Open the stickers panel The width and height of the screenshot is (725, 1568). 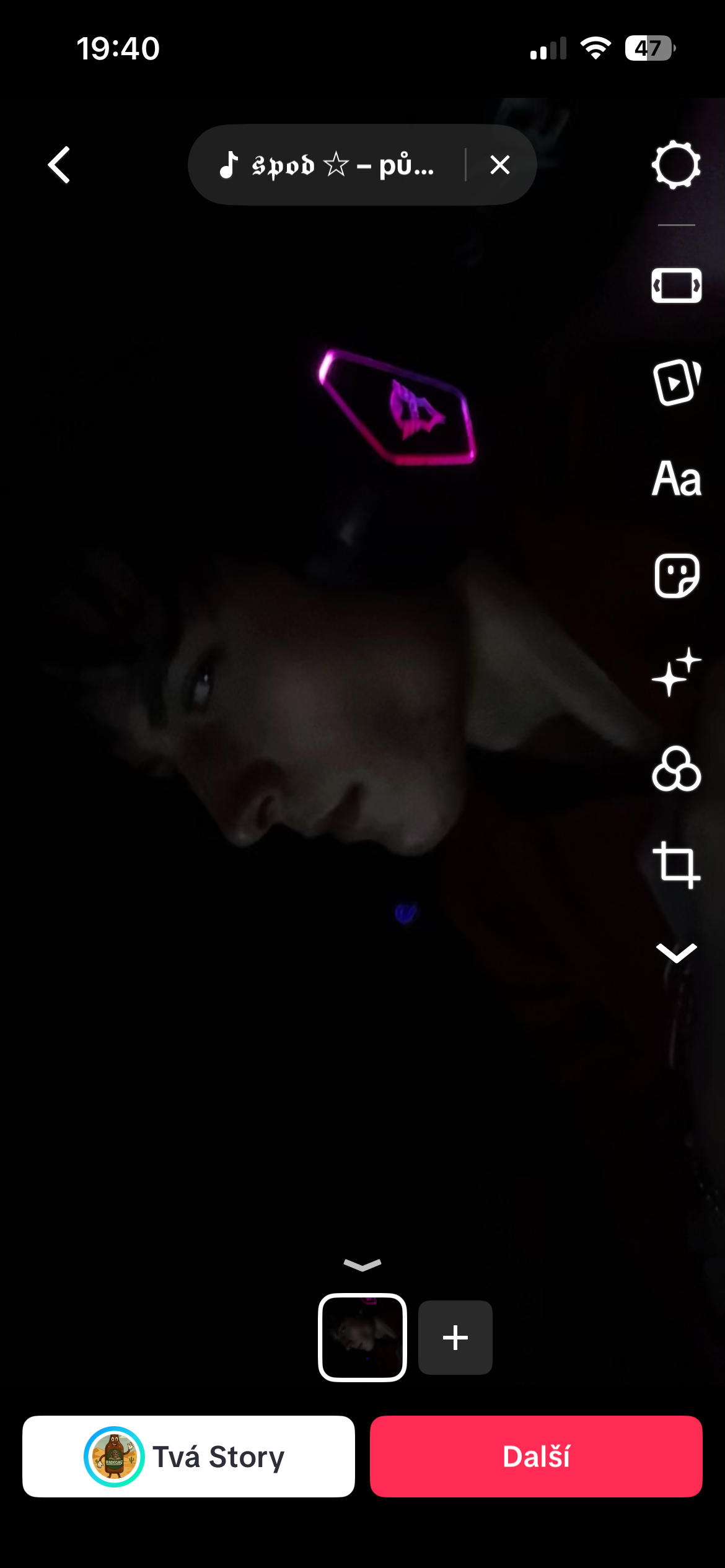(x=676, y=575)
